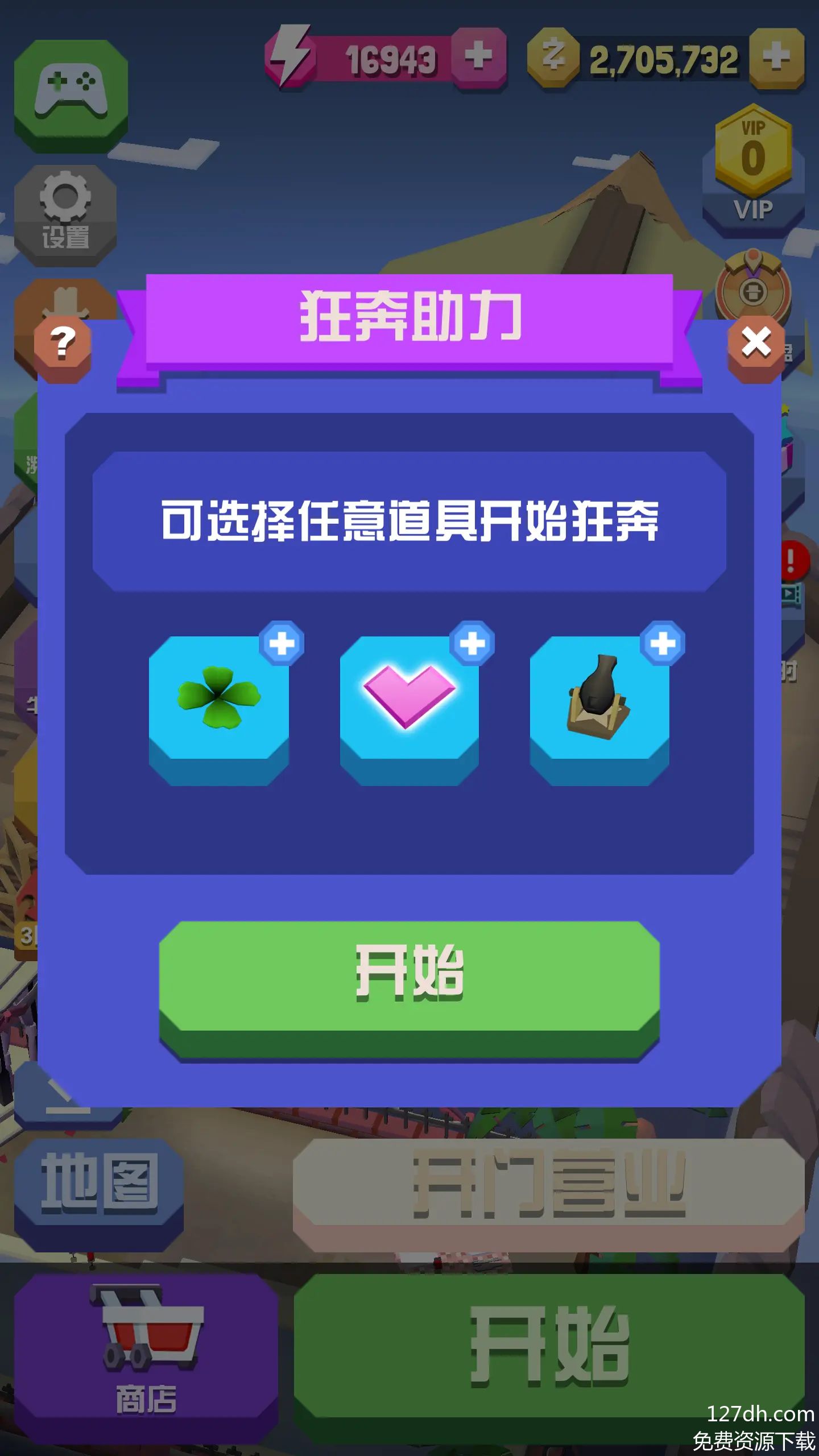Add more coins with plus button
This screenshot has width=819, height=1456.
click(776, 57)
